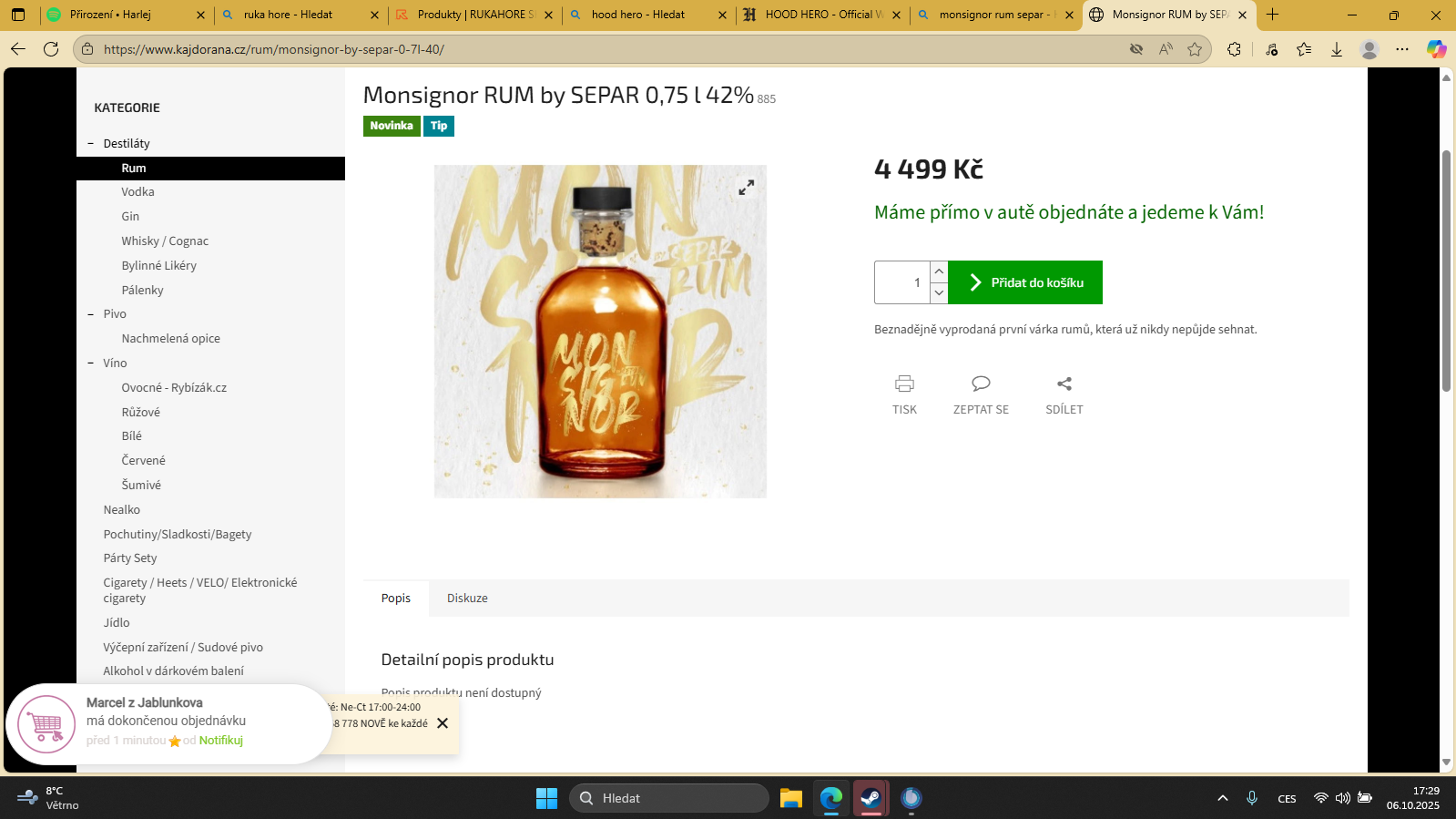Ask a question via ZEPTAT SE
Viewport: 1456px width, 819px height.
pos(981,394)
